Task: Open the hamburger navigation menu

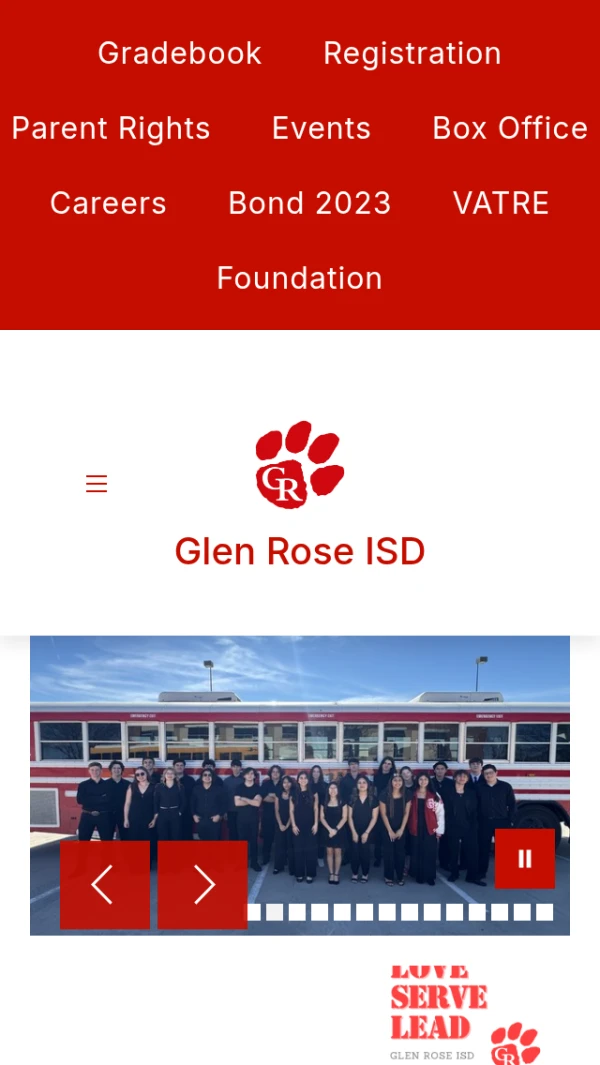Action: point(96,484)
